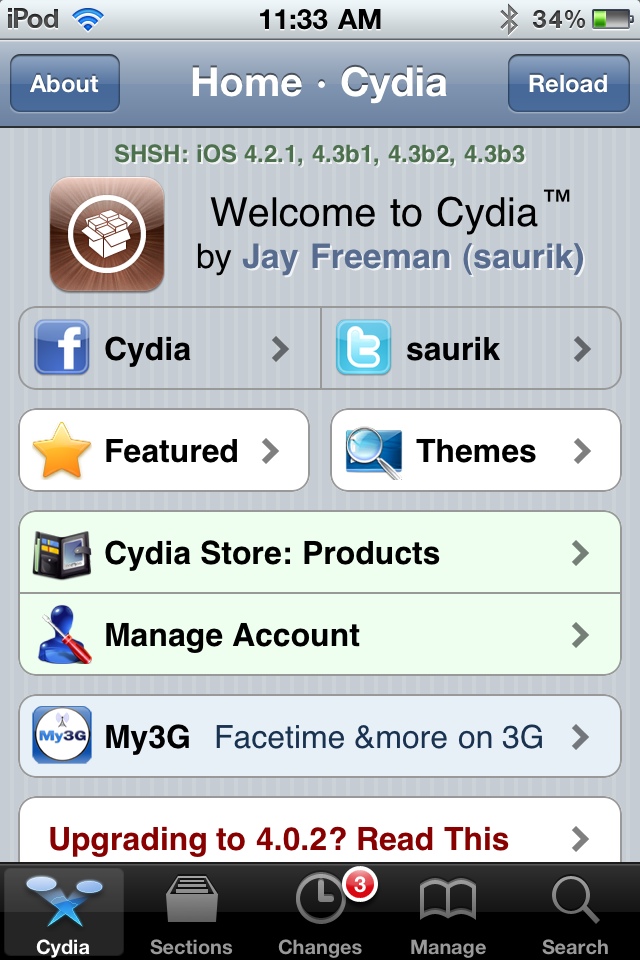
Task: Open Cydia's Facebook page
Action: tap(170, 349)
